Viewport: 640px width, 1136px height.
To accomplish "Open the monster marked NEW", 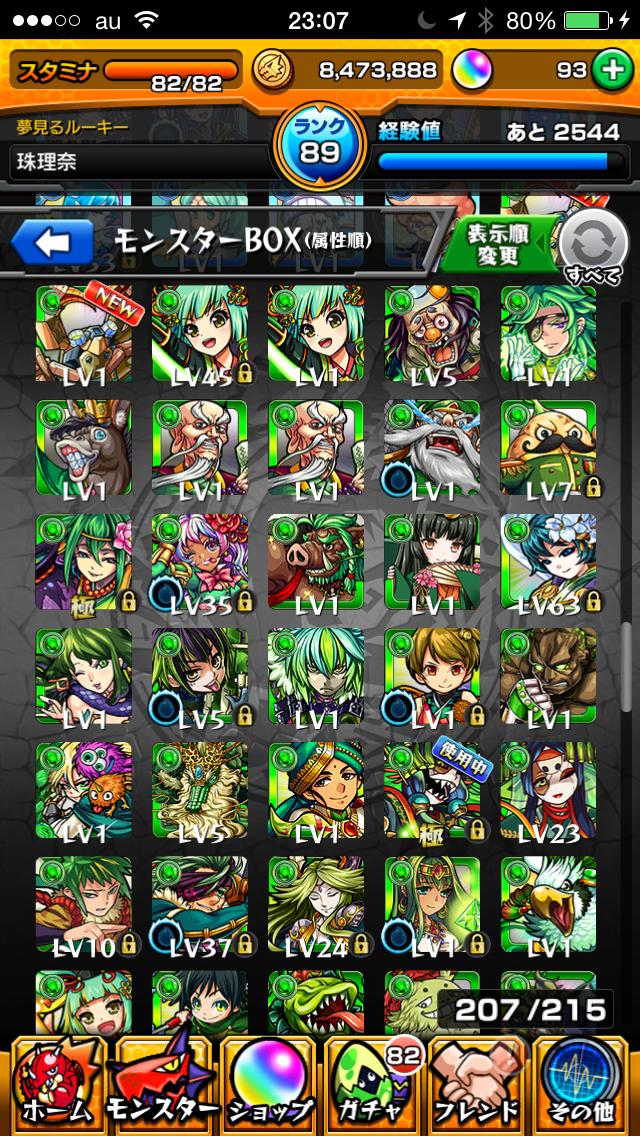I will point(83,334).
